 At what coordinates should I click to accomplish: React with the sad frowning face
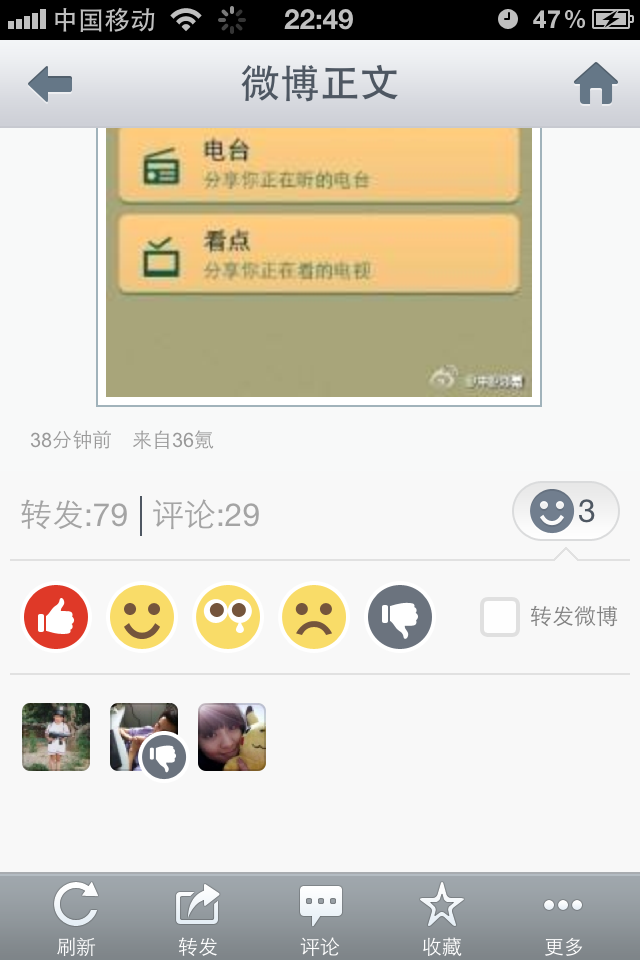pyautogui.click(x=314, y=617)
